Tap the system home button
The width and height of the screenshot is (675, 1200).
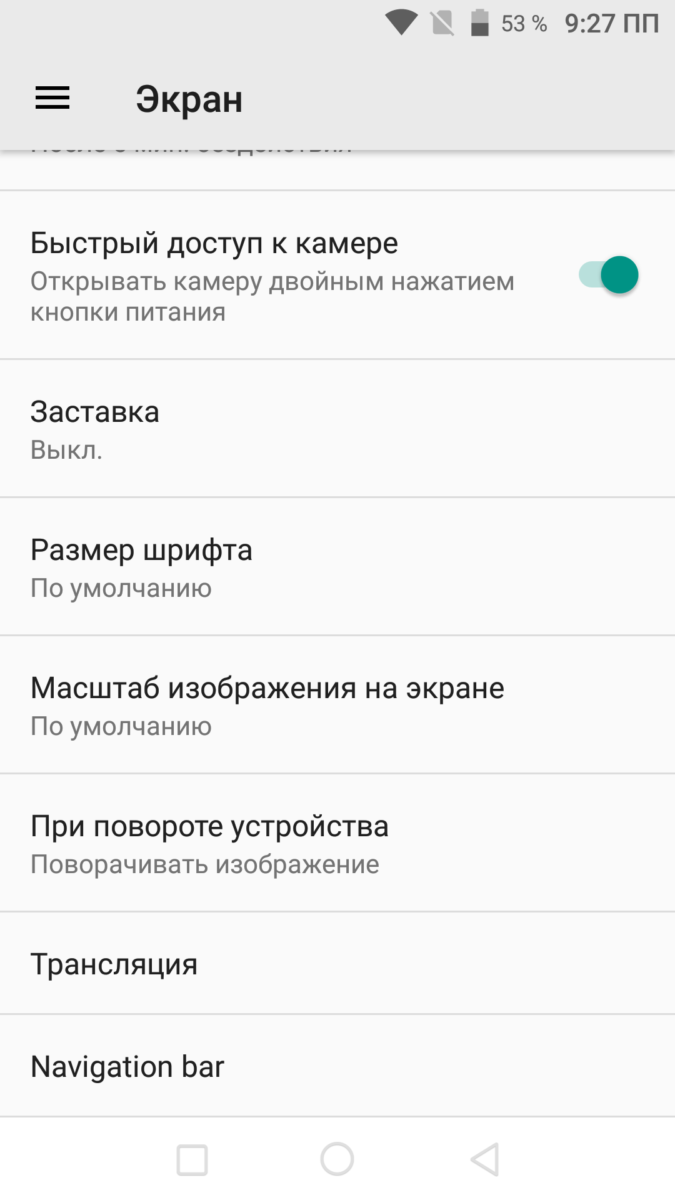[337, 1160]
